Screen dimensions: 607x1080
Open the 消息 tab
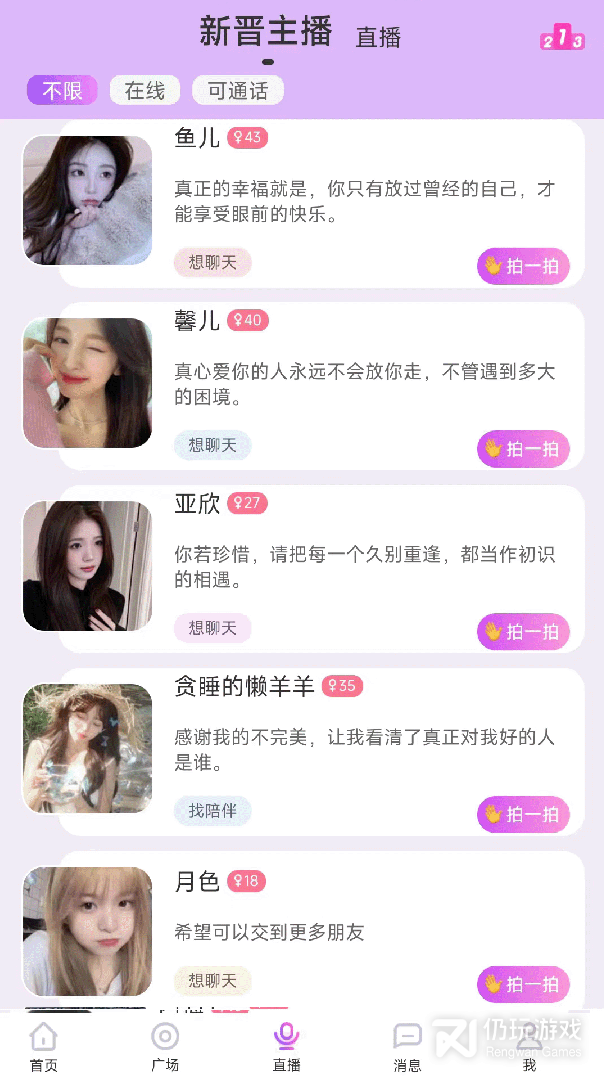click(x=407, y=1046)
